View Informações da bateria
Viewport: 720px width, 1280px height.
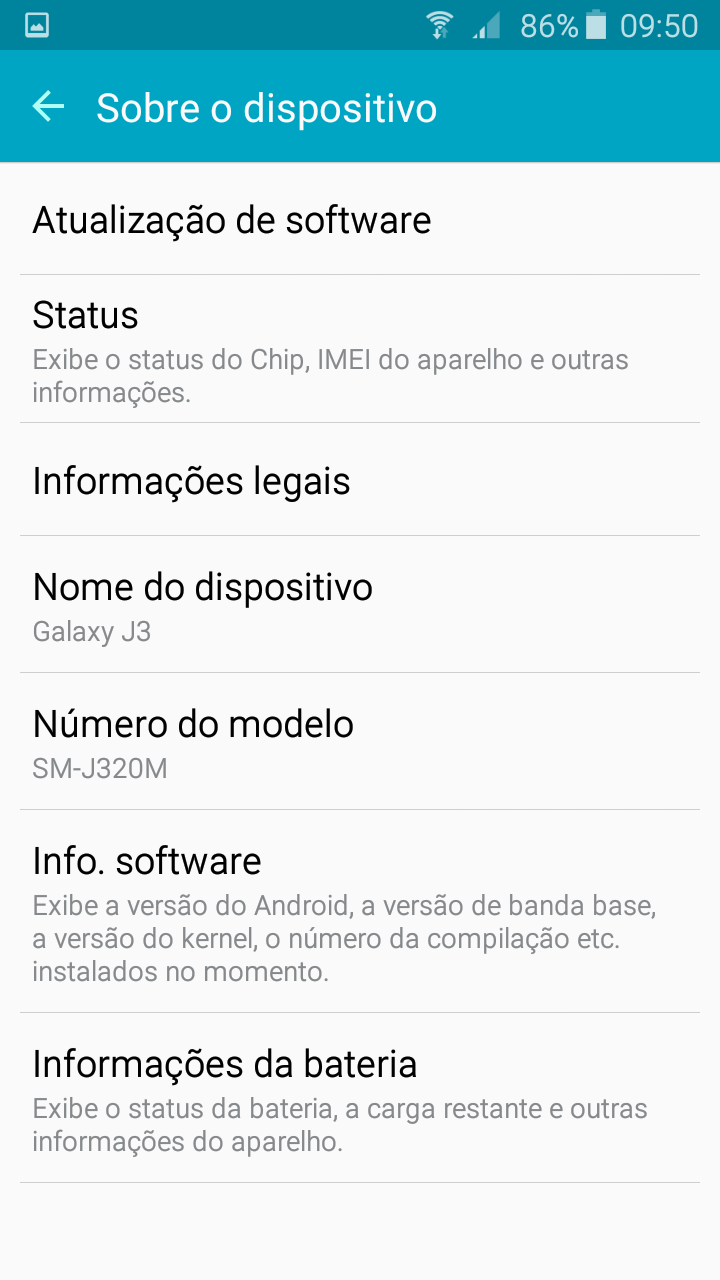tap(360, 1098)
